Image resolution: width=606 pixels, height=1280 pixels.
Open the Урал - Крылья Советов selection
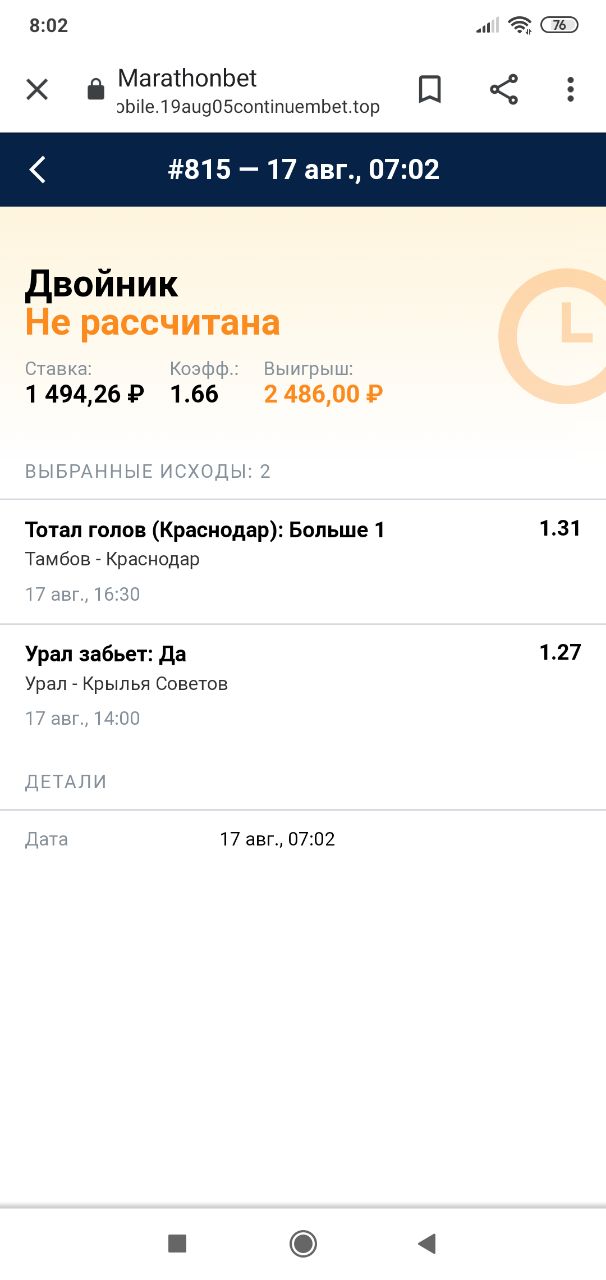pos(303,686)
